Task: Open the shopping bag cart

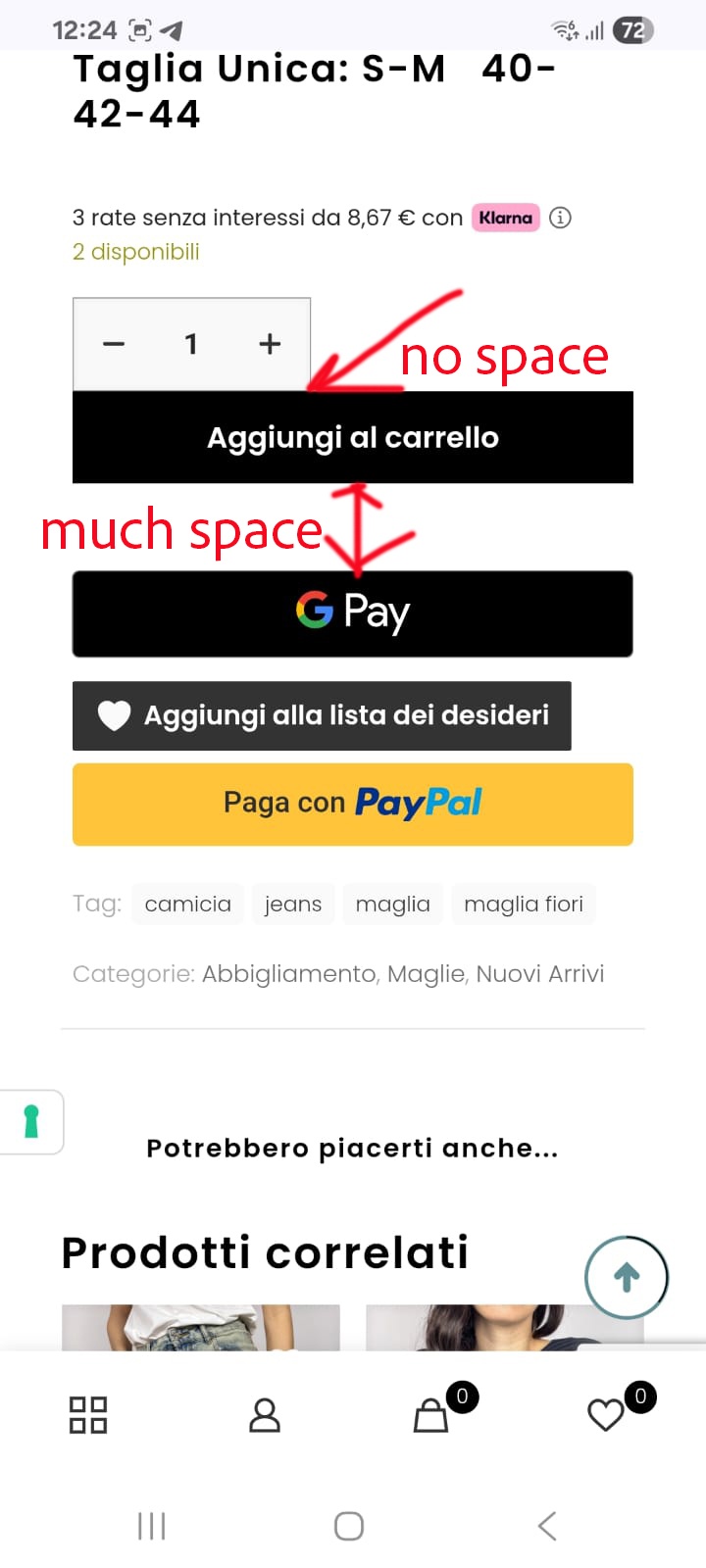Action: [430, 1415]
